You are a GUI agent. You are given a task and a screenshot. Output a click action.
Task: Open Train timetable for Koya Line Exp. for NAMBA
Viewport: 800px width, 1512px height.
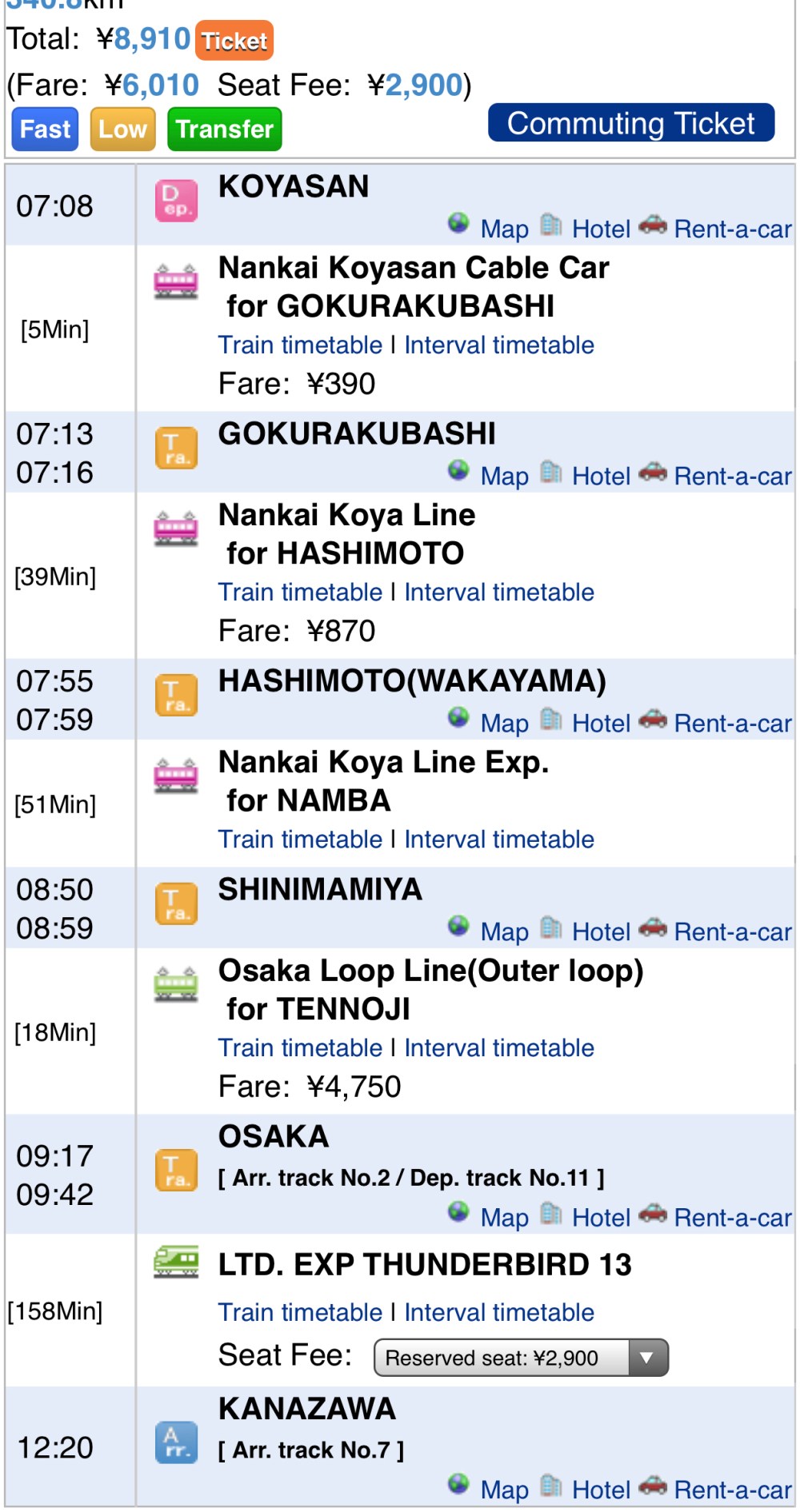click(300, 839)
